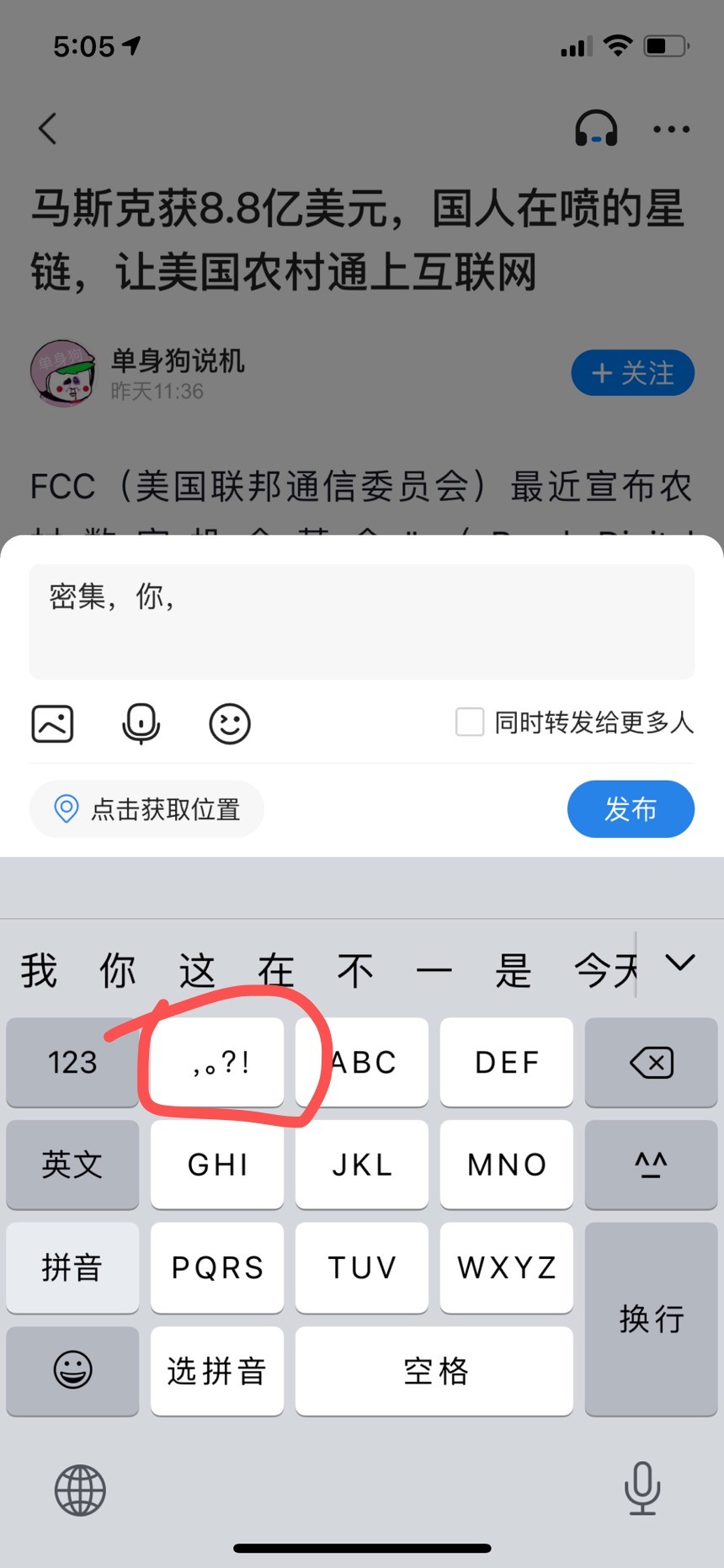This screenshot has height=1568, width=724.
Task: Tap the 发布 publish button
Action: (x=631, y=809)
